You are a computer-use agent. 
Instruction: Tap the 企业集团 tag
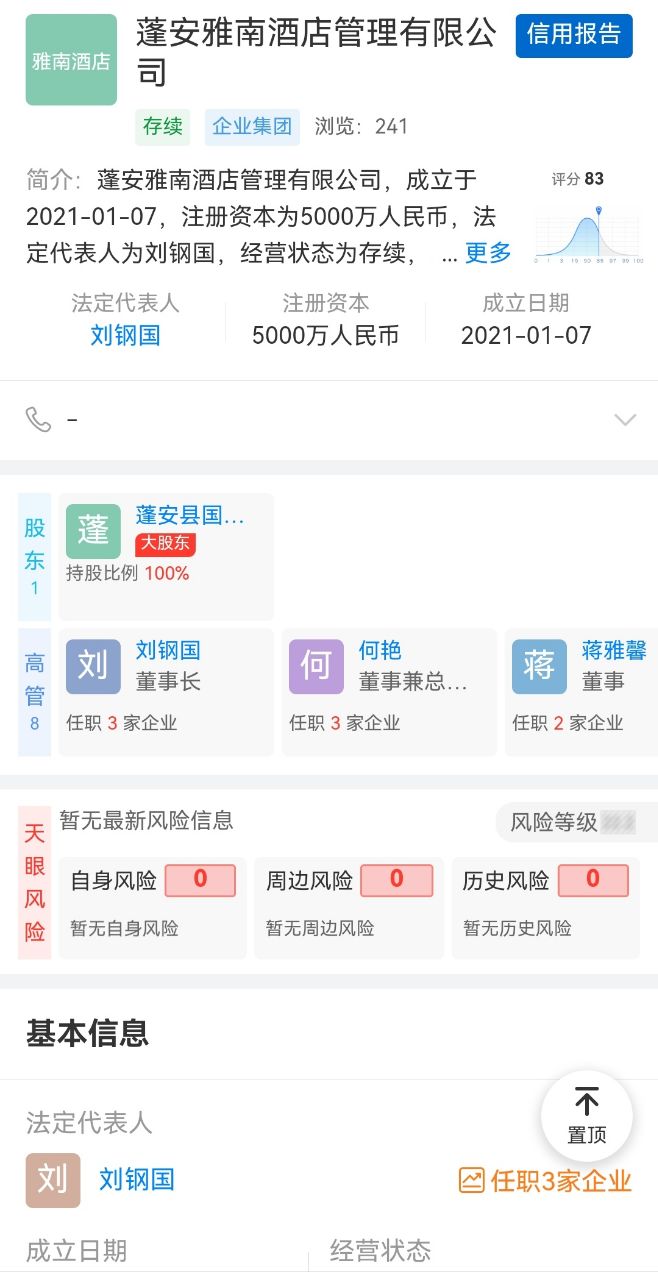tap(252, 126)
